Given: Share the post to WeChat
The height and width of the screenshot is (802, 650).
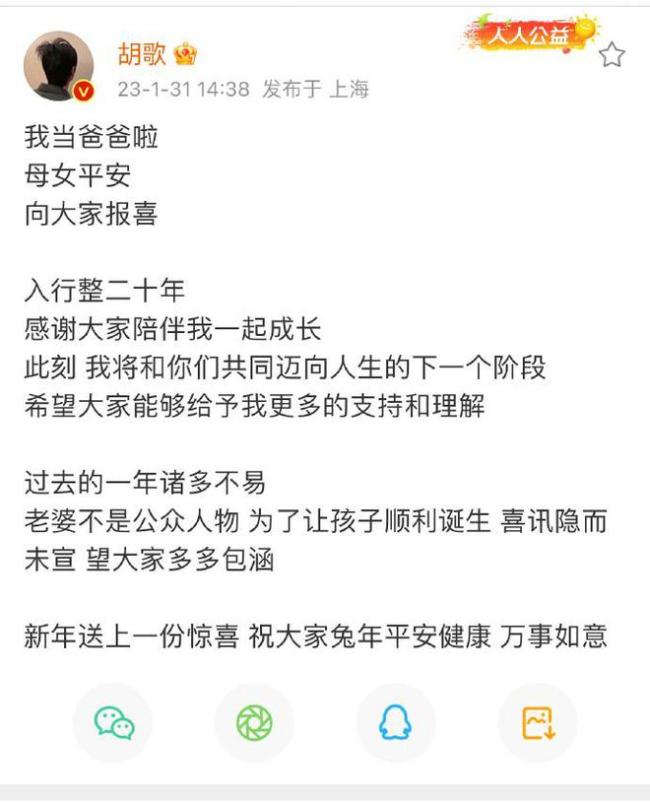Looking at the screenshot, I should pyautogui.click(x=114, y=722).
